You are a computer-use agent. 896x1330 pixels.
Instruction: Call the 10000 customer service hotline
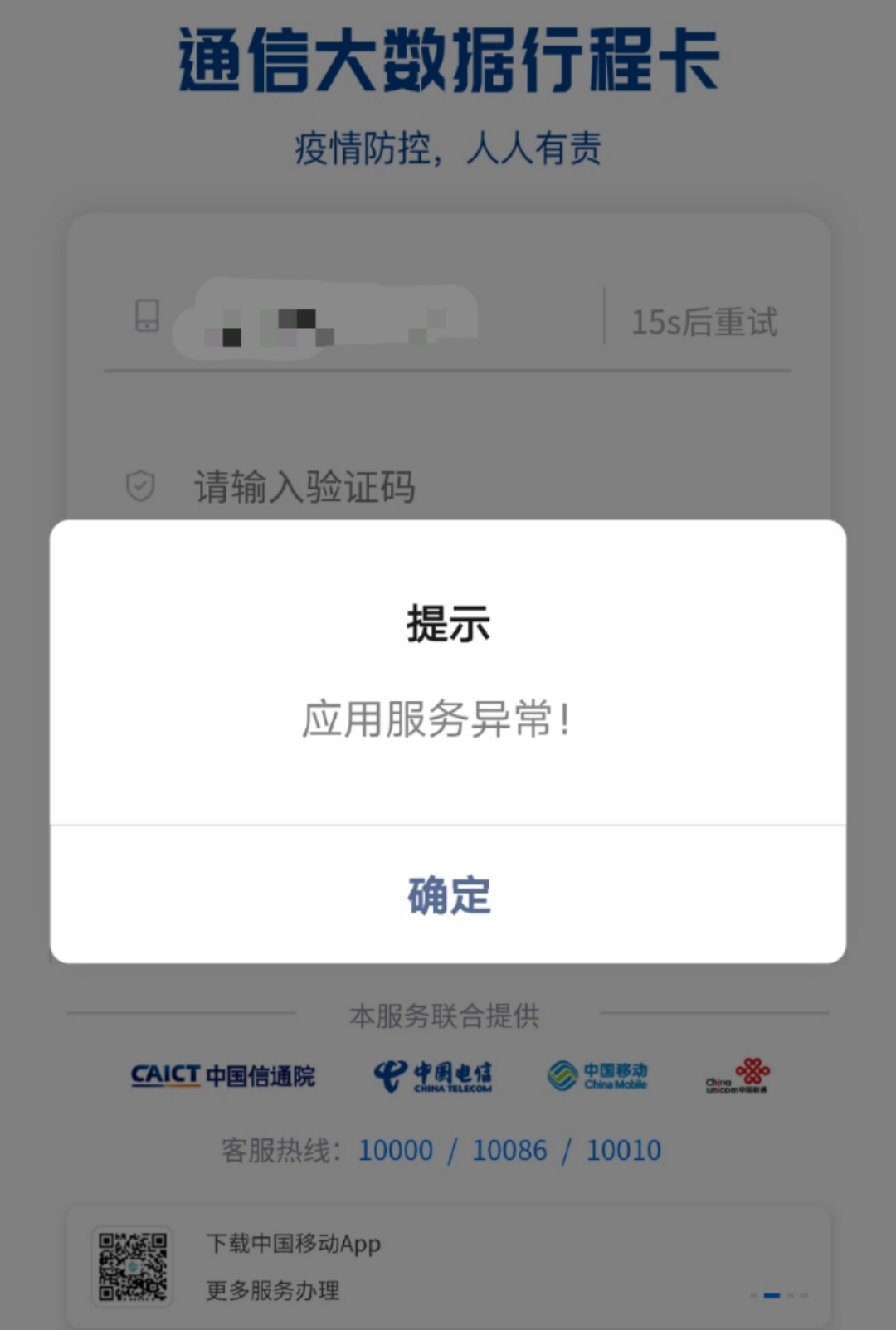coord(396,1151)
